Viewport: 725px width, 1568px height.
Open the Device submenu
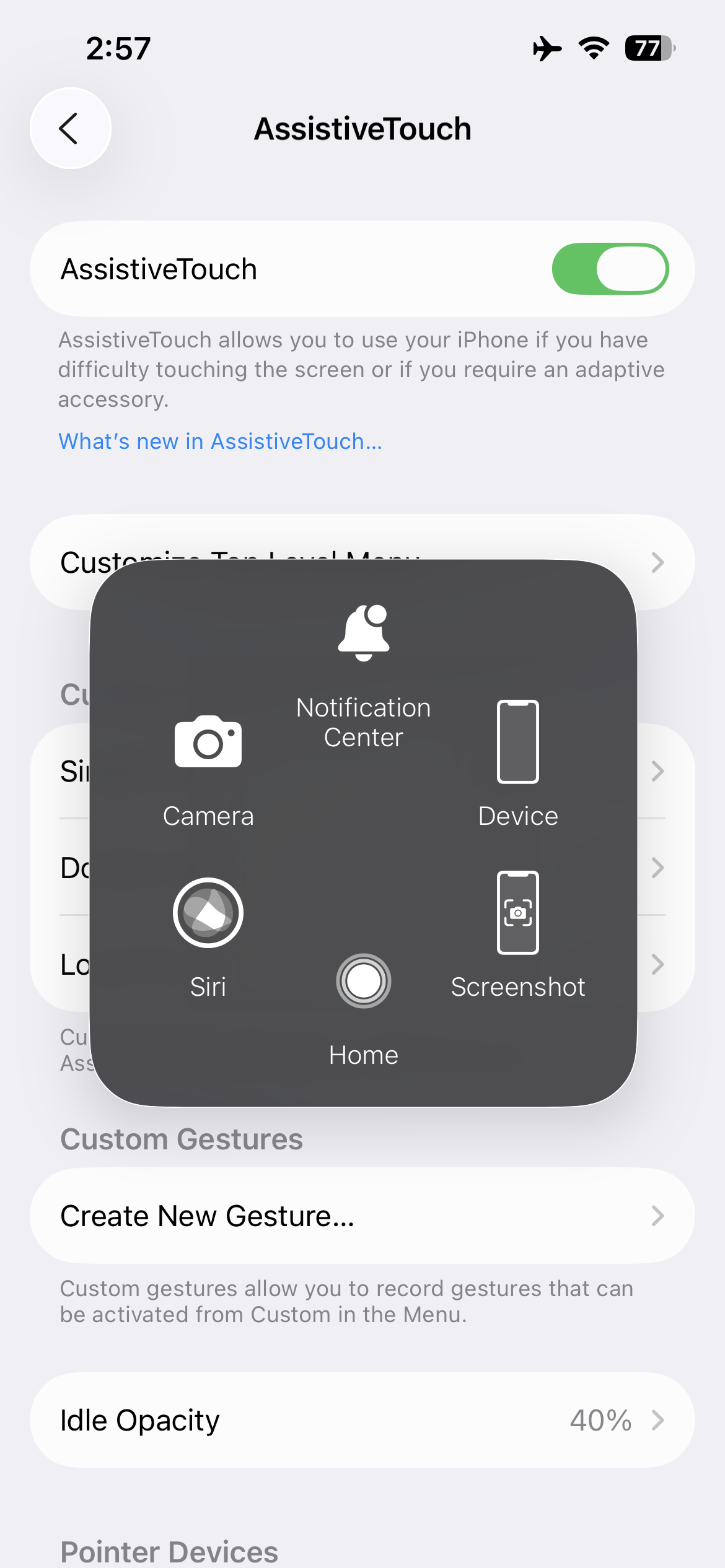pos(518,764)
